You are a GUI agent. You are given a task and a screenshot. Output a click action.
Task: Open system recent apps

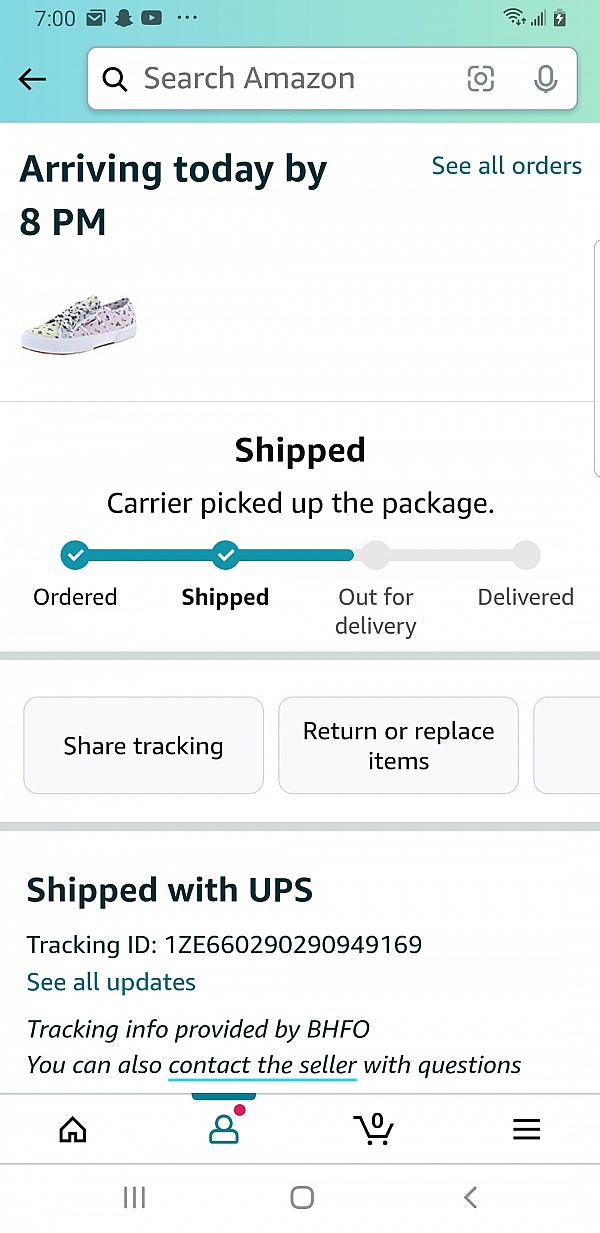click(134, 1197)
